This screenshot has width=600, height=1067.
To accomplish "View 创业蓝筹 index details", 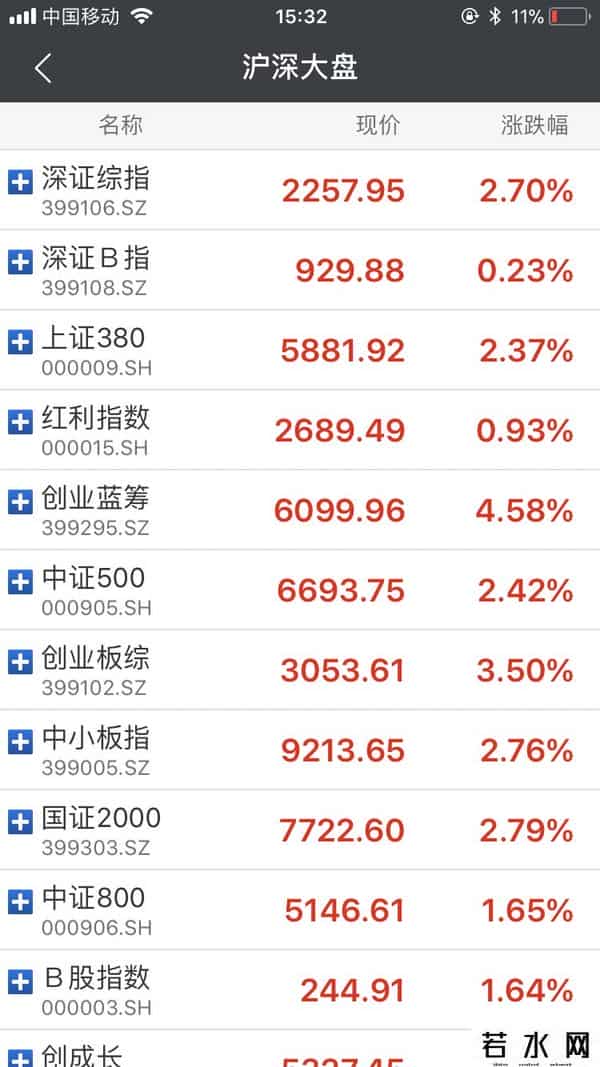I will (x=300, y=510).
